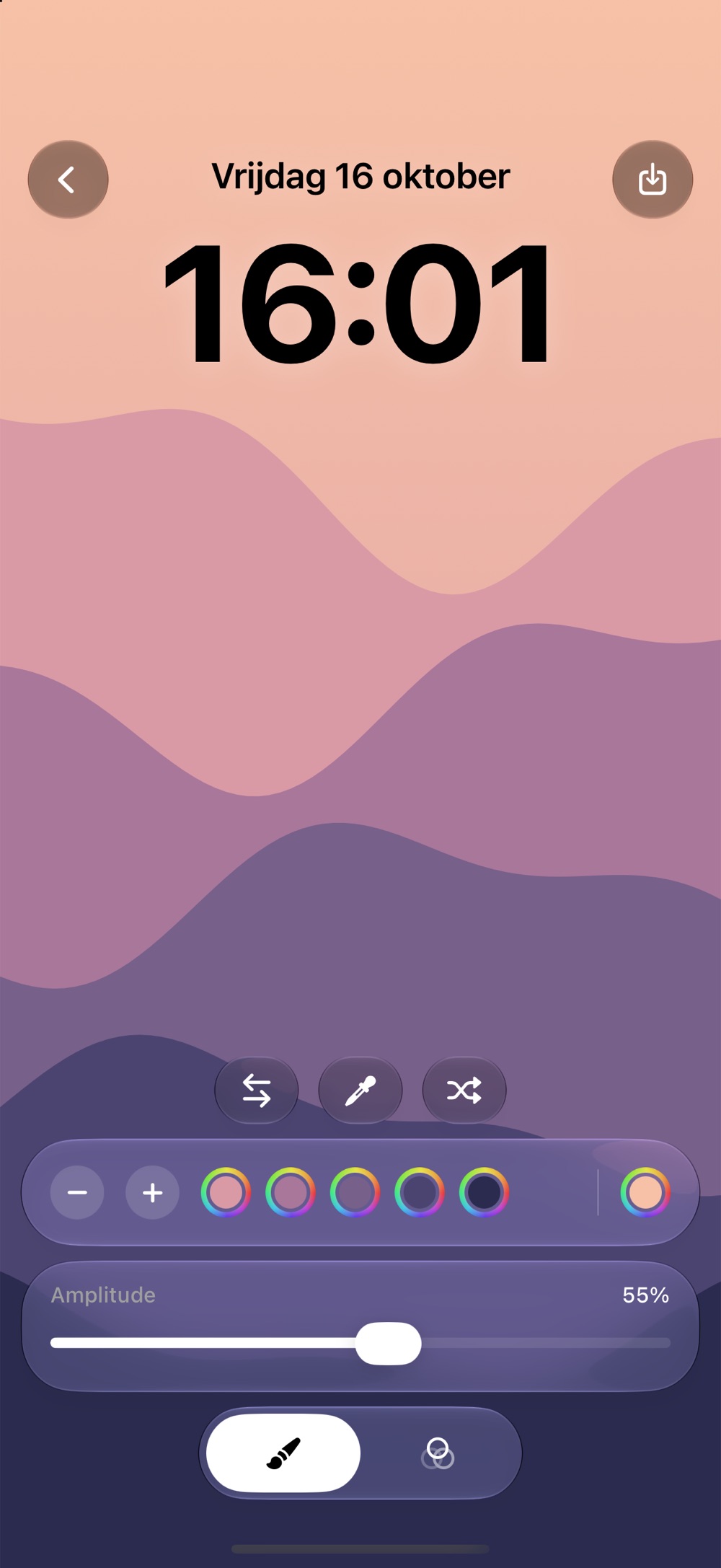Select the muted purple color swatch

[x=355, y=1192]
